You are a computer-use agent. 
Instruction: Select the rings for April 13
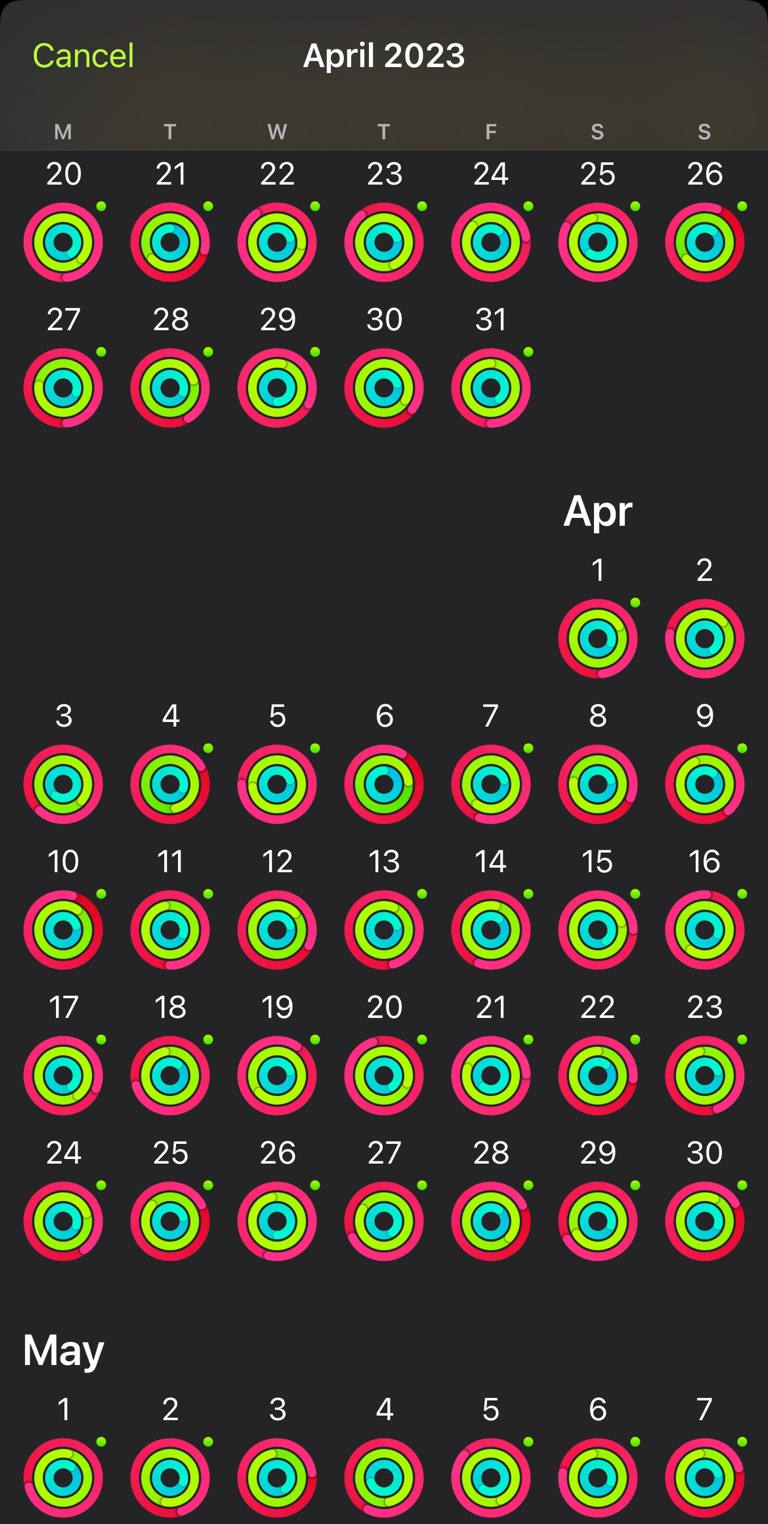click(384, 930)
